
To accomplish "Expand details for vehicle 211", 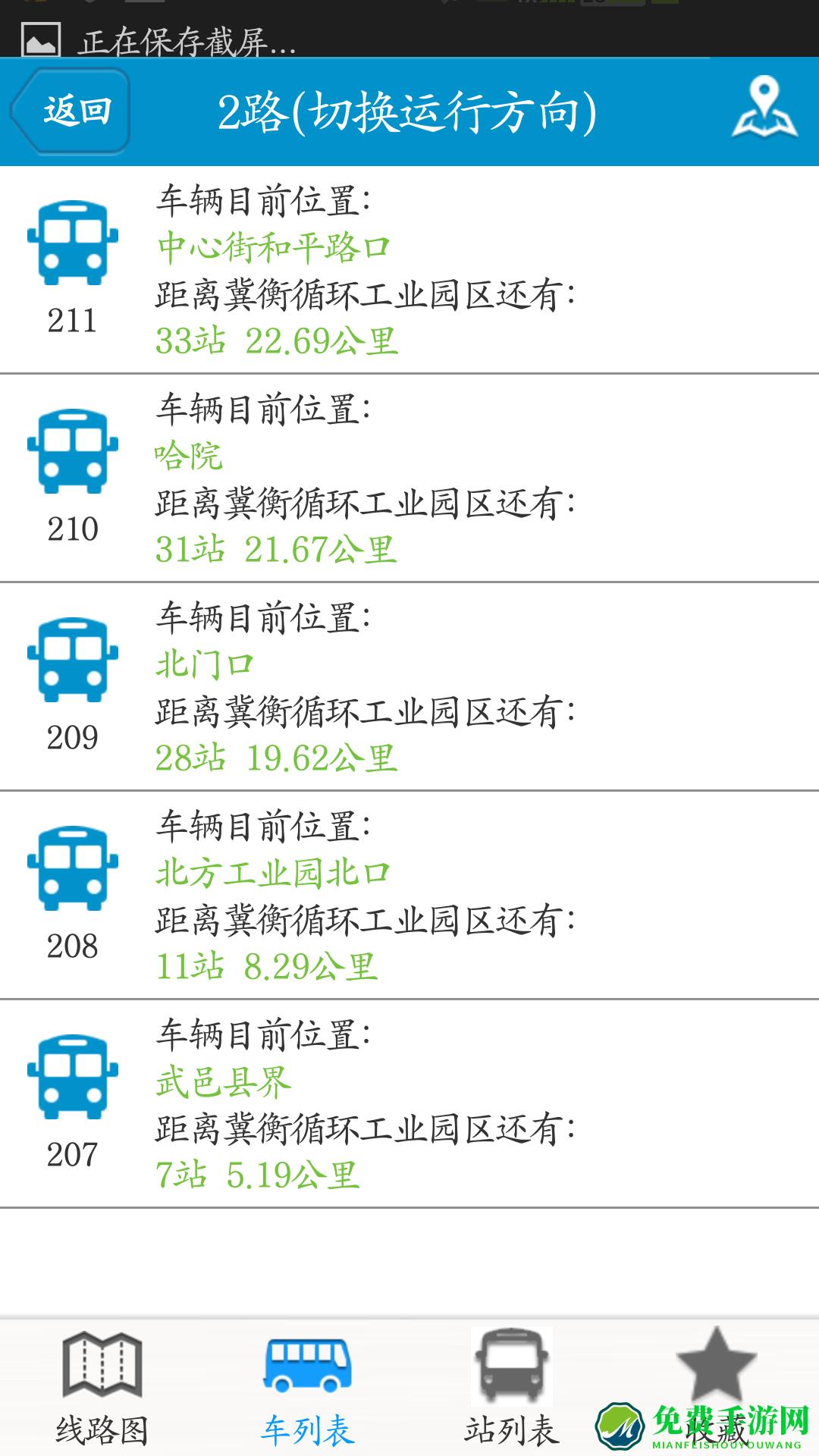I will (x=409, y=273).
